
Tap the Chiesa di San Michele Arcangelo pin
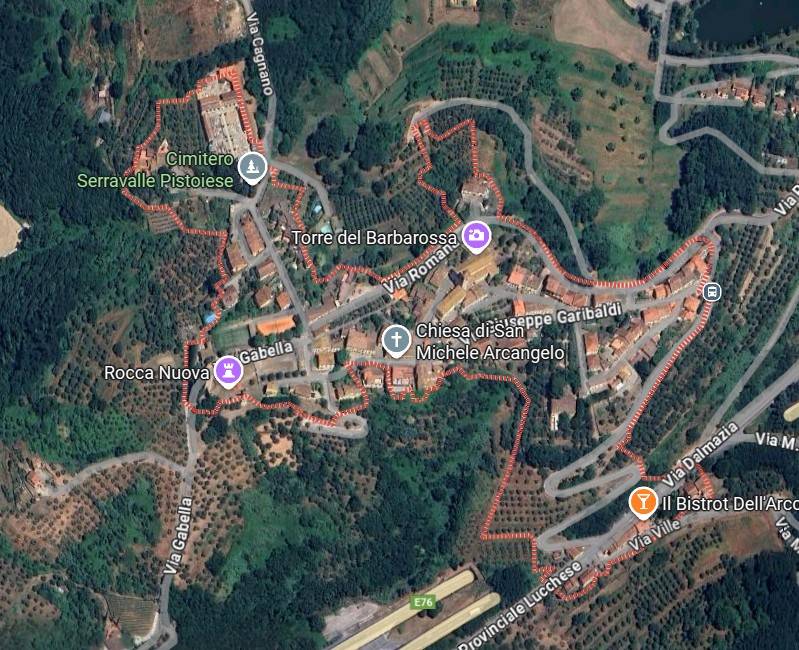pyautogui.click(x=396, y=341)
